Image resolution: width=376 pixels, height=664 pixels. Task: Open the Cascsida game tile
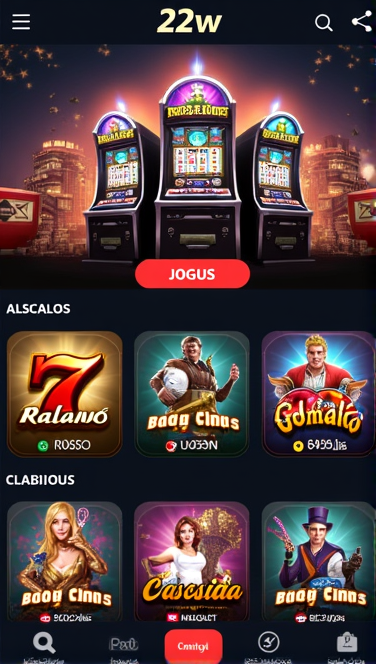click(192, 562)
